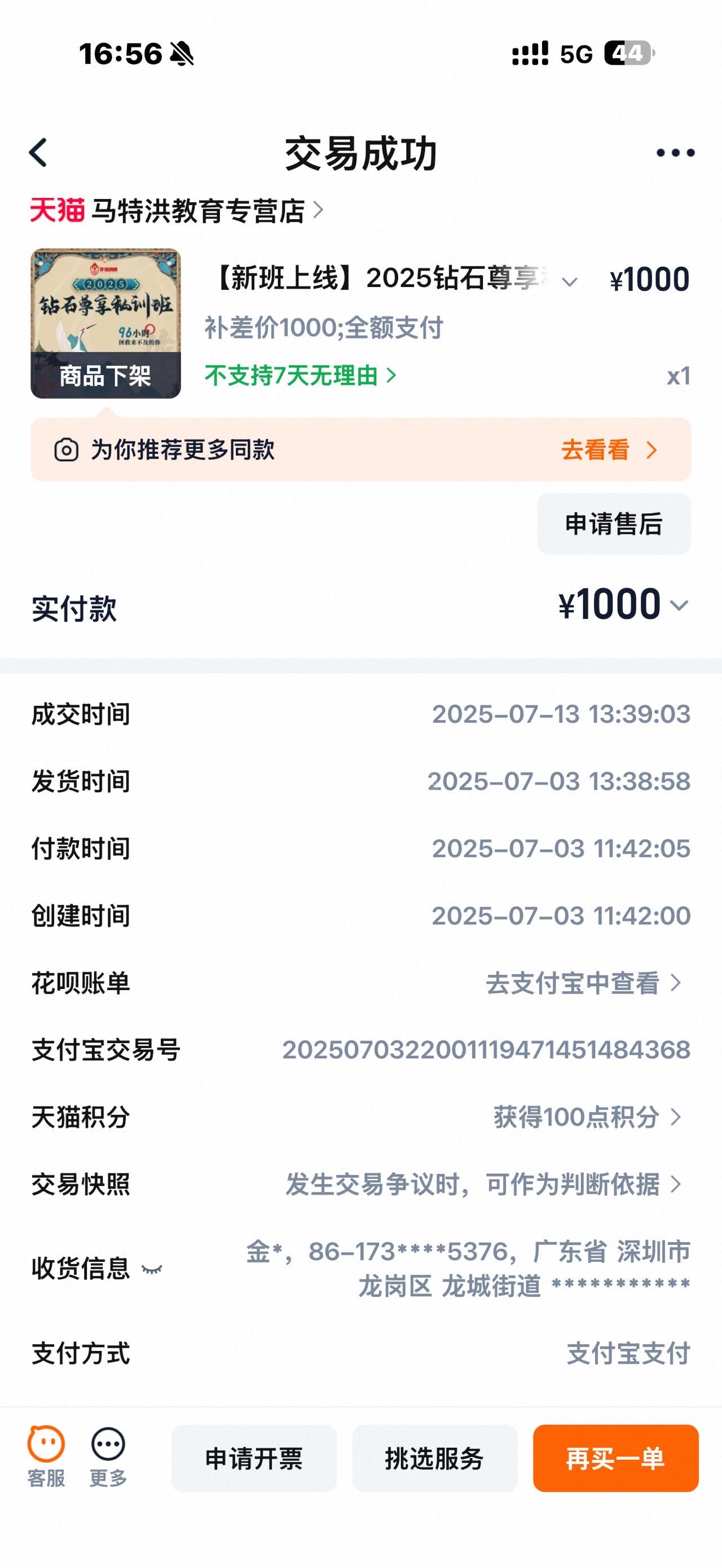Contact 客服 customer service
The height and width of the screenshot is (1568, 722).
[46, 1457]
